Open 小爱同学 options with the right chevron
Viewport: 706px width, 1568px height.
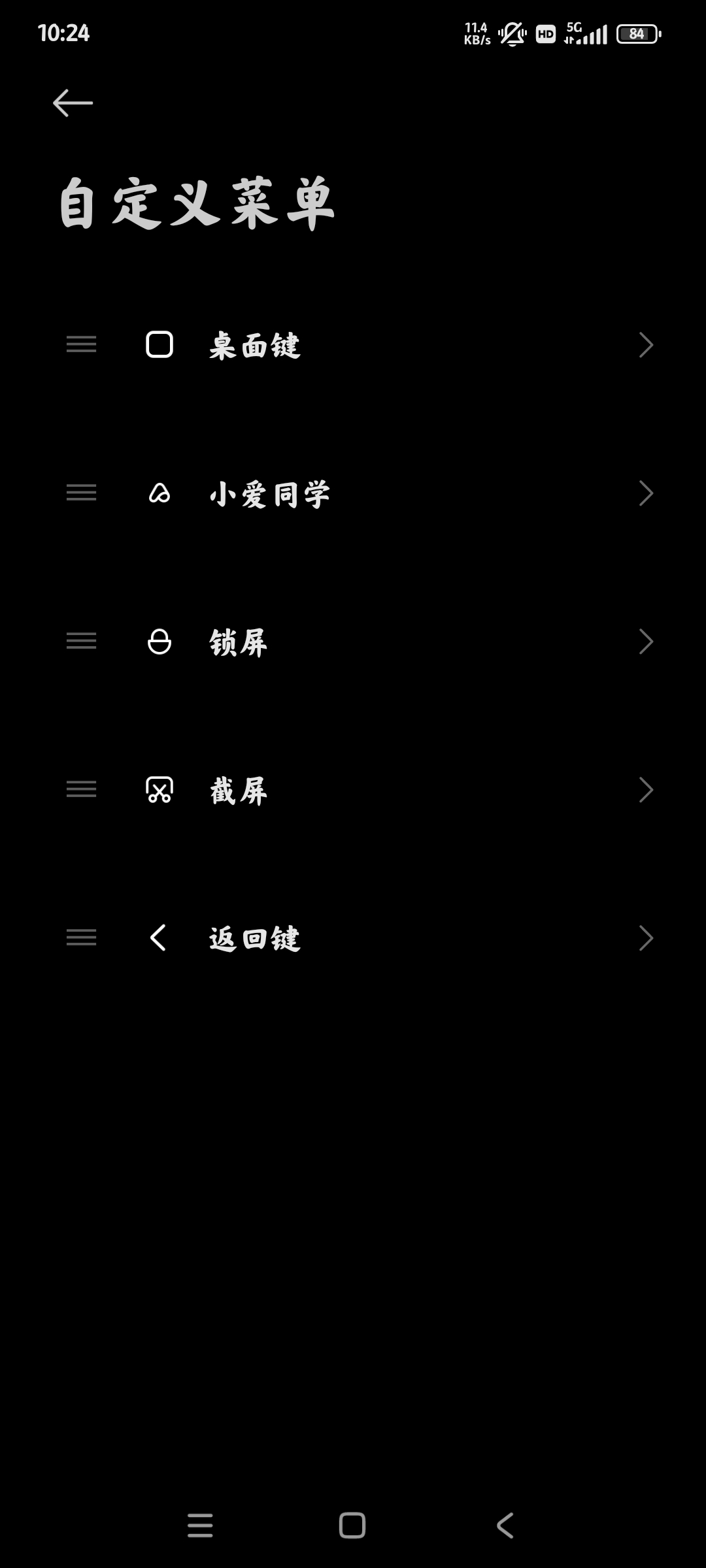click(645, 495)
